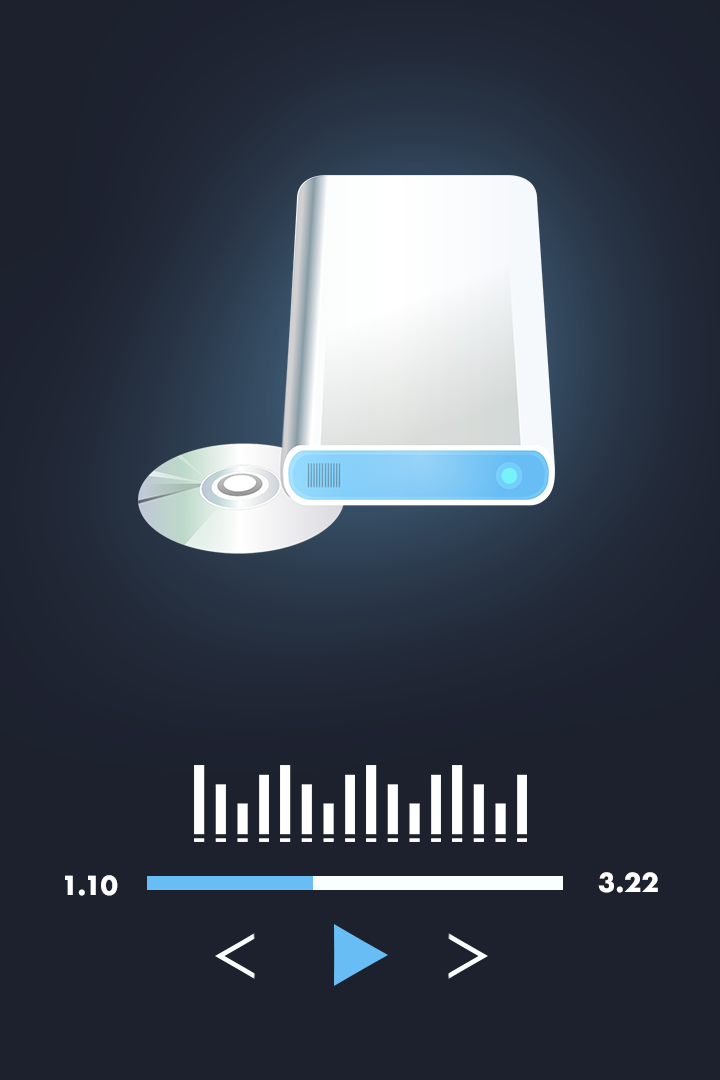Viewport: 720px width, 1080px height.
Task: Click the playhead position on the progress bar
Action: [312, 883]
